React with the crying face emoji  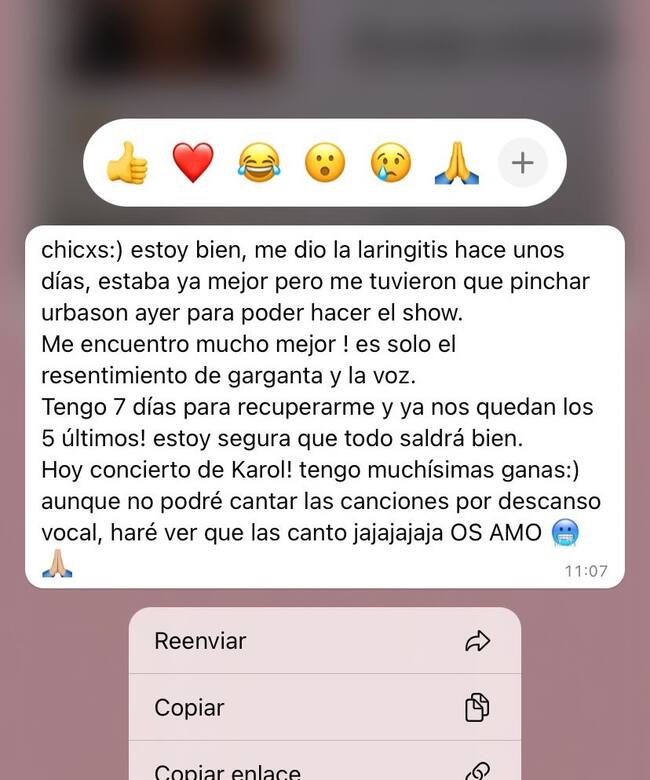click(391, 163)
